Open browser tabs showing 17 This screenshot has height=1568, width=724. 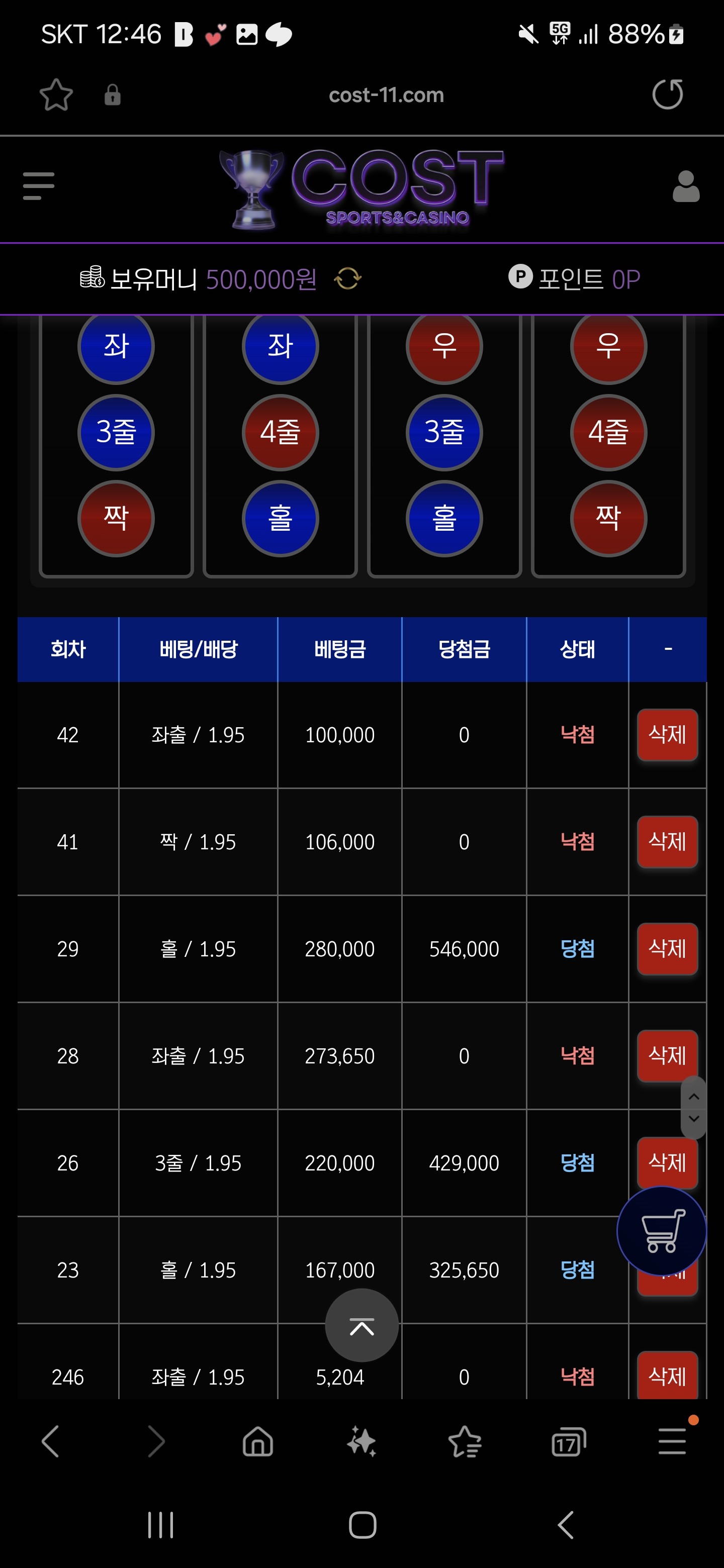[x=568, y=1442]
